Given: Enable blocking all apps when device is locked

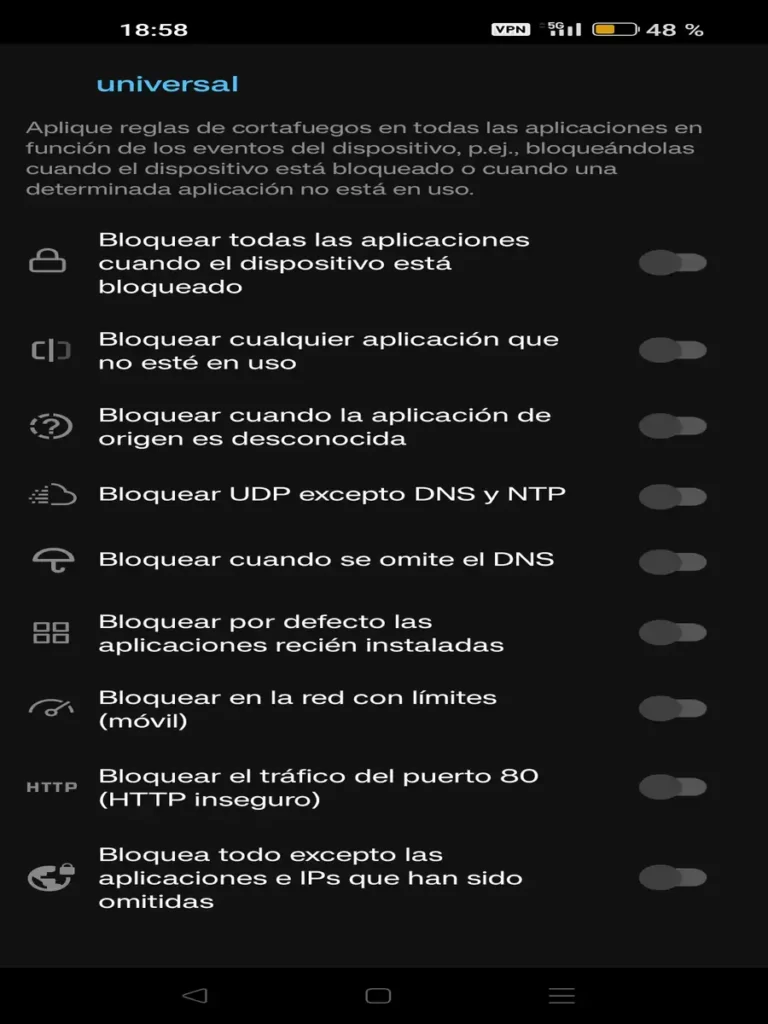Looking at the screenshot, I should pos(672,263).
